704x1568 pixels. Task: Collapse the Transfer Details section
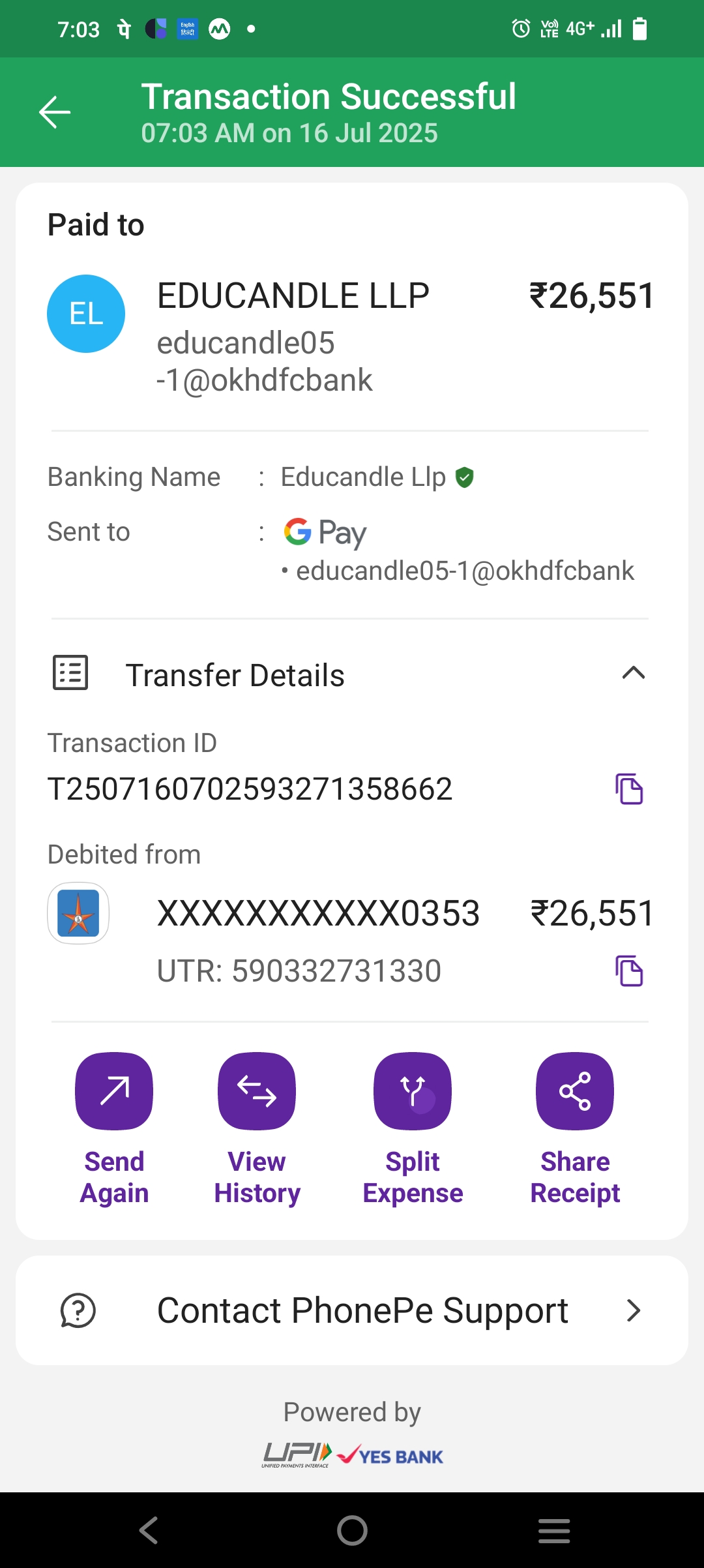click(x=633, y=673)
